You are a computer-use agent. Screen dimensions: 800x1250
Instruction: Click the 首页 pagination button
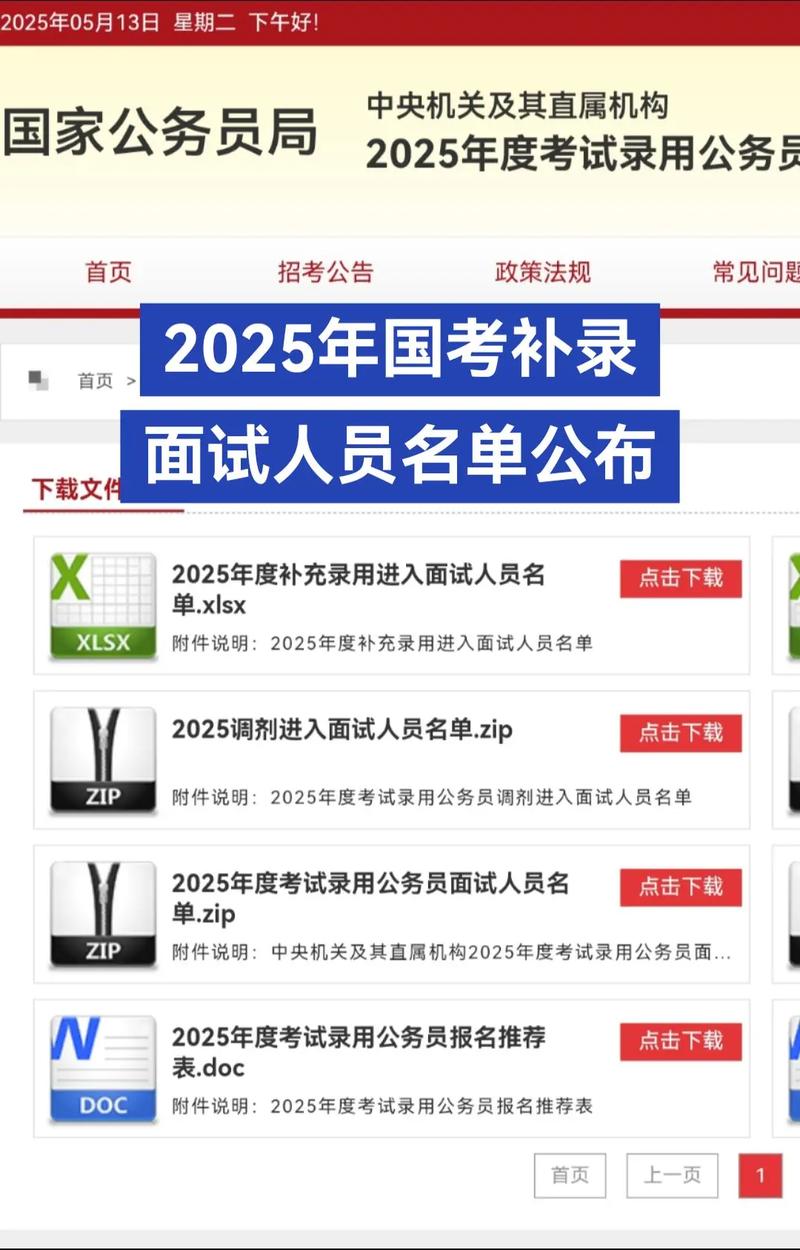click(x=571, y=1176)
